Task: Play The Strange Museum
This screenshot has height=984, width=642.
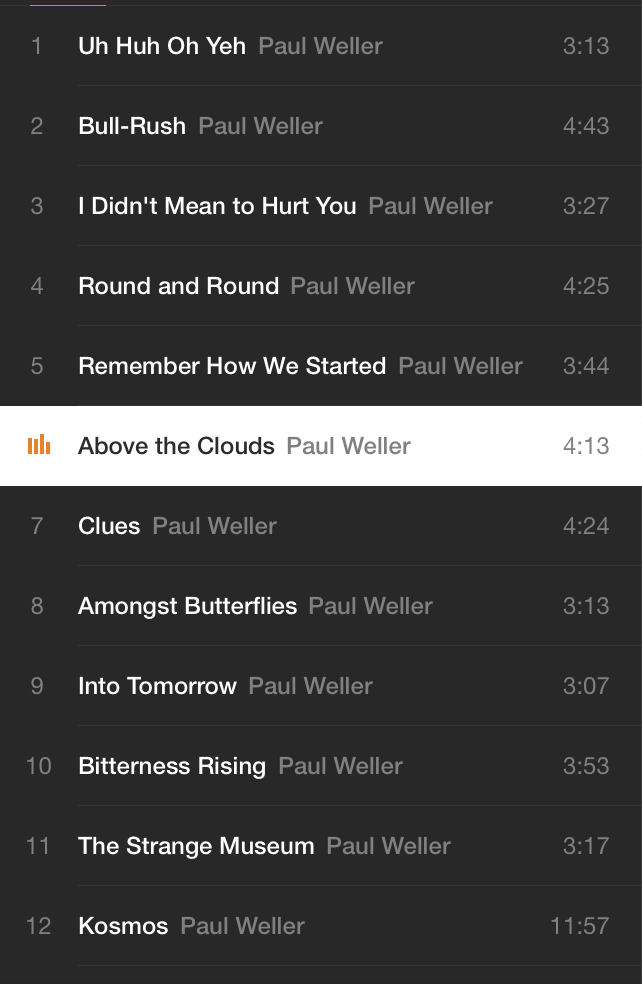Action: coord(196,846)
